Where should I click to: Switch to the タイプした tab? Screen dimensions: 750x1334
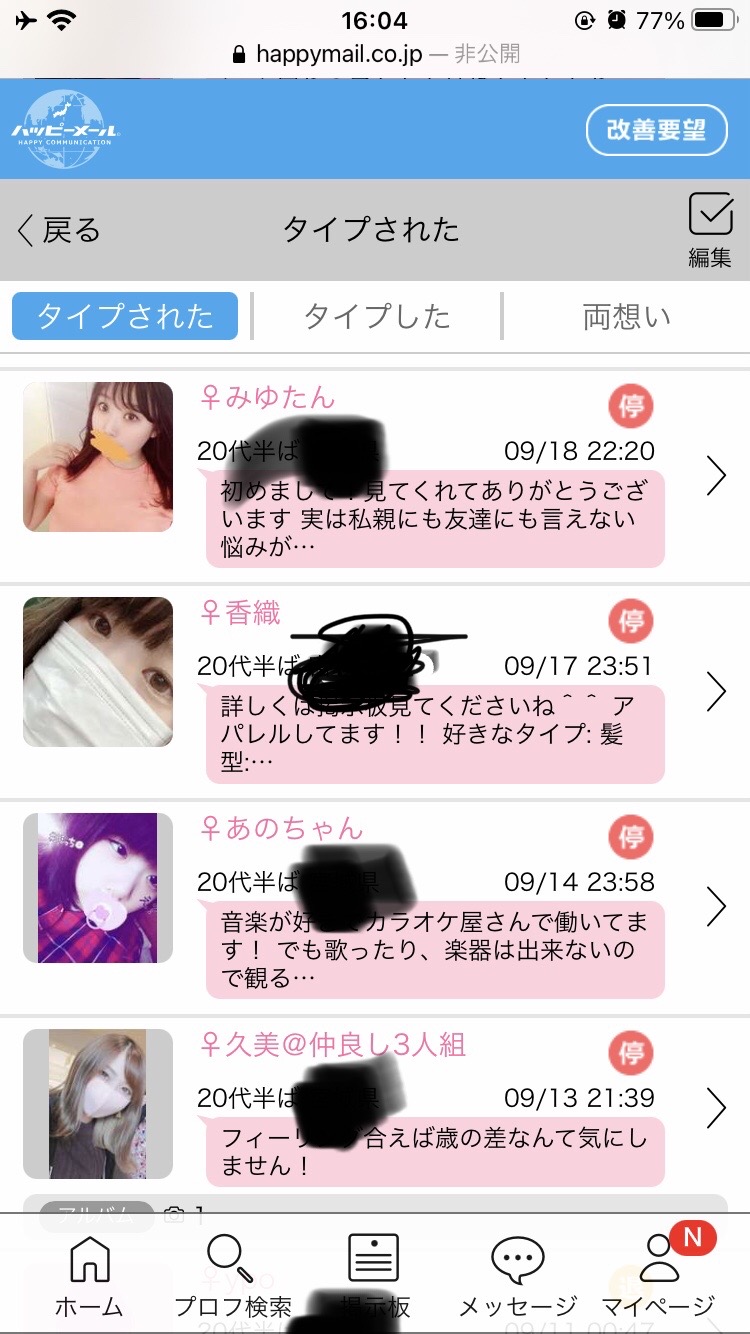click(377, 317)
